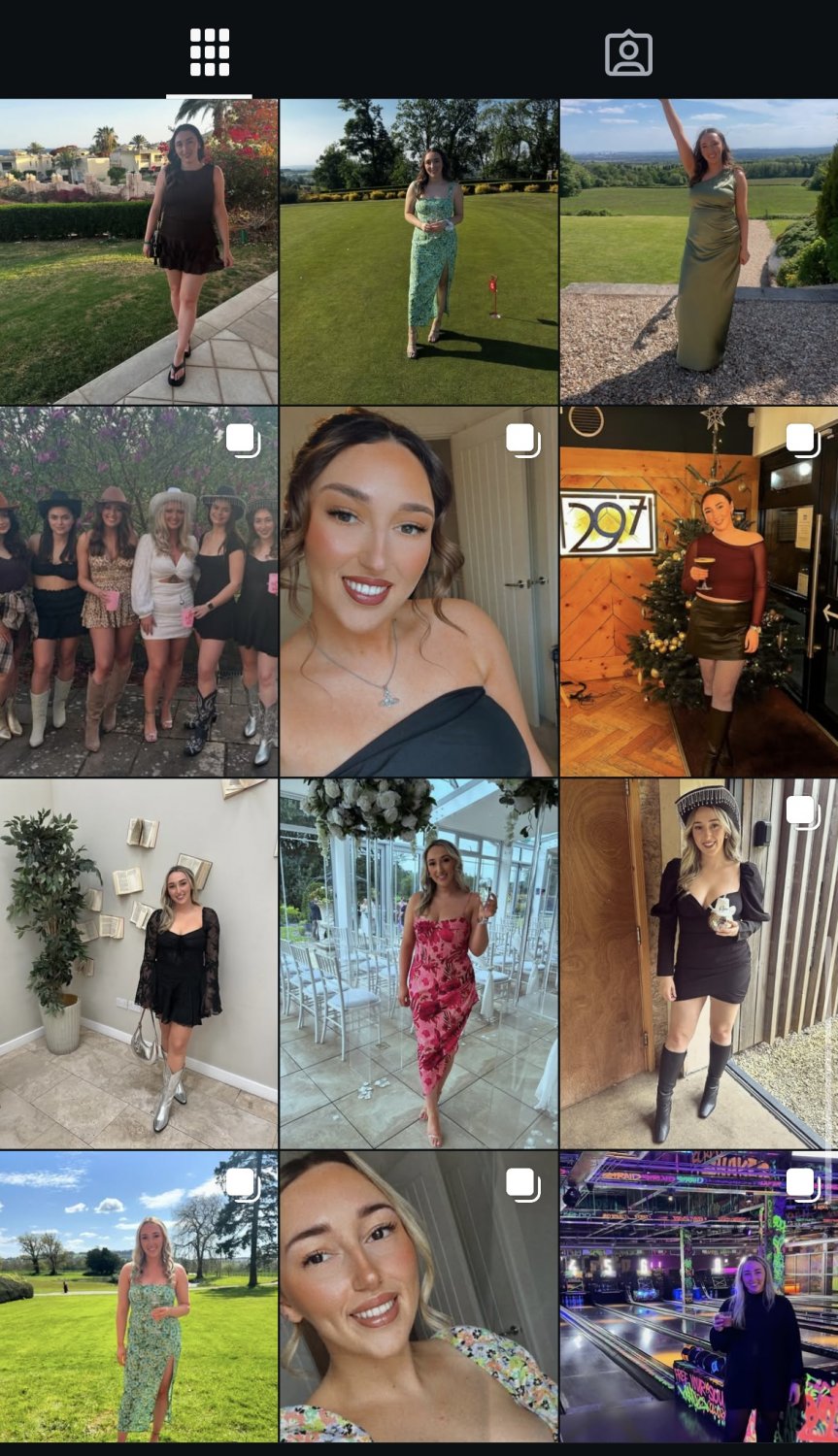The image size is (838, 1456).
Task: Open the neon bowling alley post
Action: coord(699,1297)
